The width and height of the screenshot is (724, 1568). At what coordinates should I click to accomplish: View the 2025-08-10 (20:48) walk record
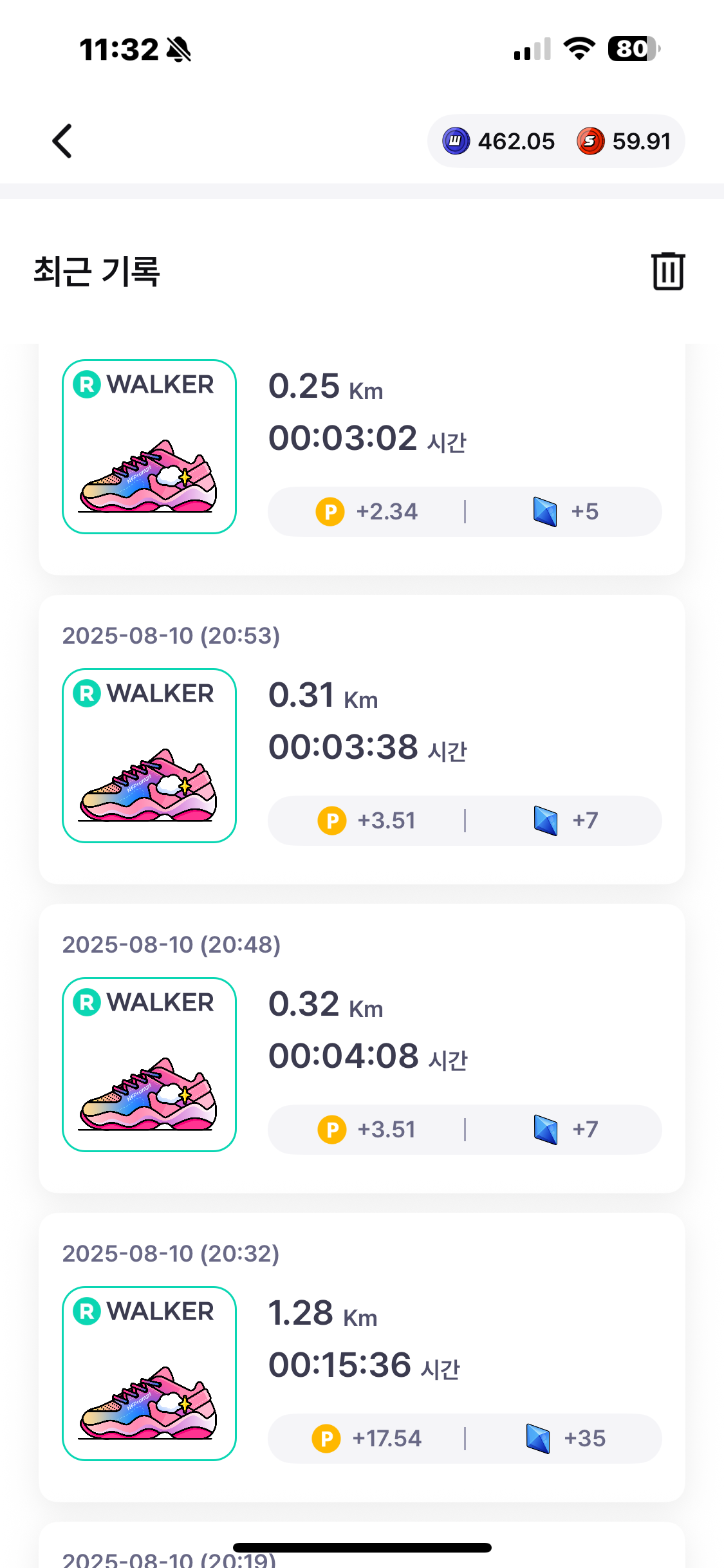pyautogui.click(x=362, y=1049)
